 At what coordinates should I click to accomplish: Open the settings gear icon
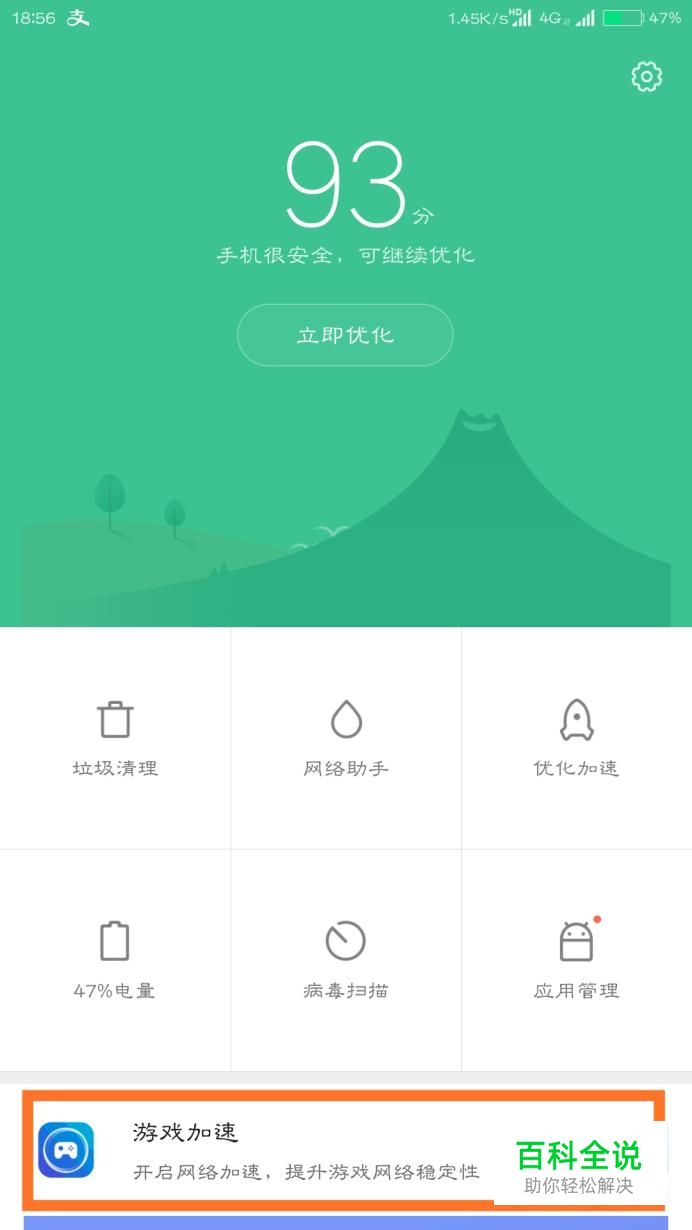tap(647, 77)
